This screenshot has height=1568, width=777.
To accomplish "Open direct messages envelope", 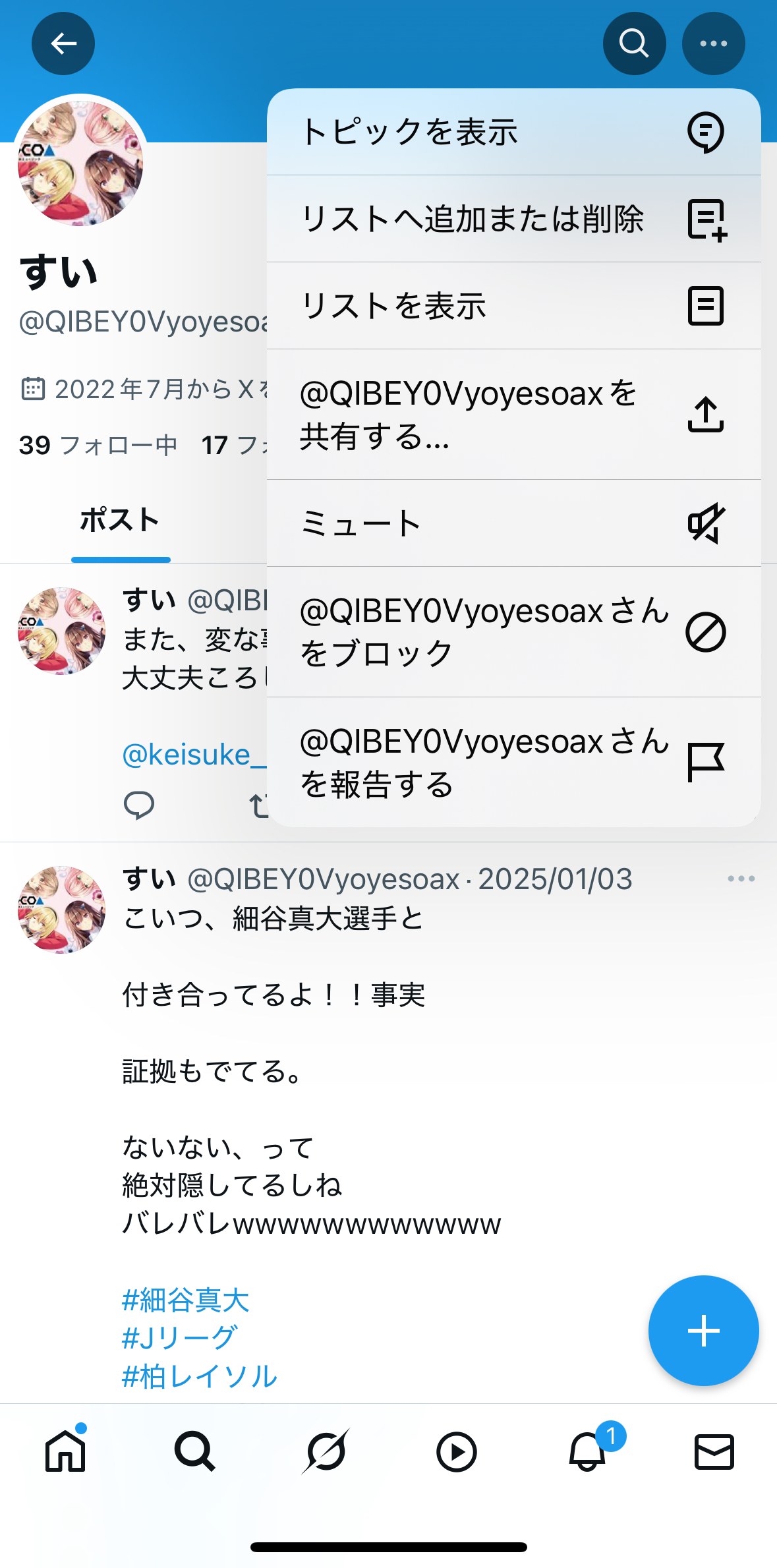I will coord(714,1451).
